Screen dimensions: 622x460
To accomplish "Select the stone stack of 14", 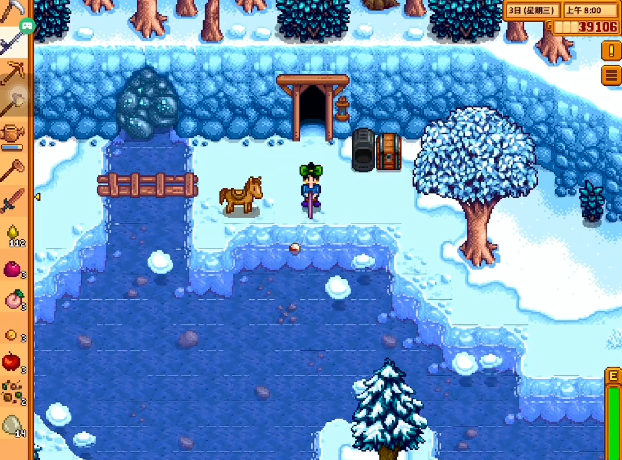I will 15,424.
